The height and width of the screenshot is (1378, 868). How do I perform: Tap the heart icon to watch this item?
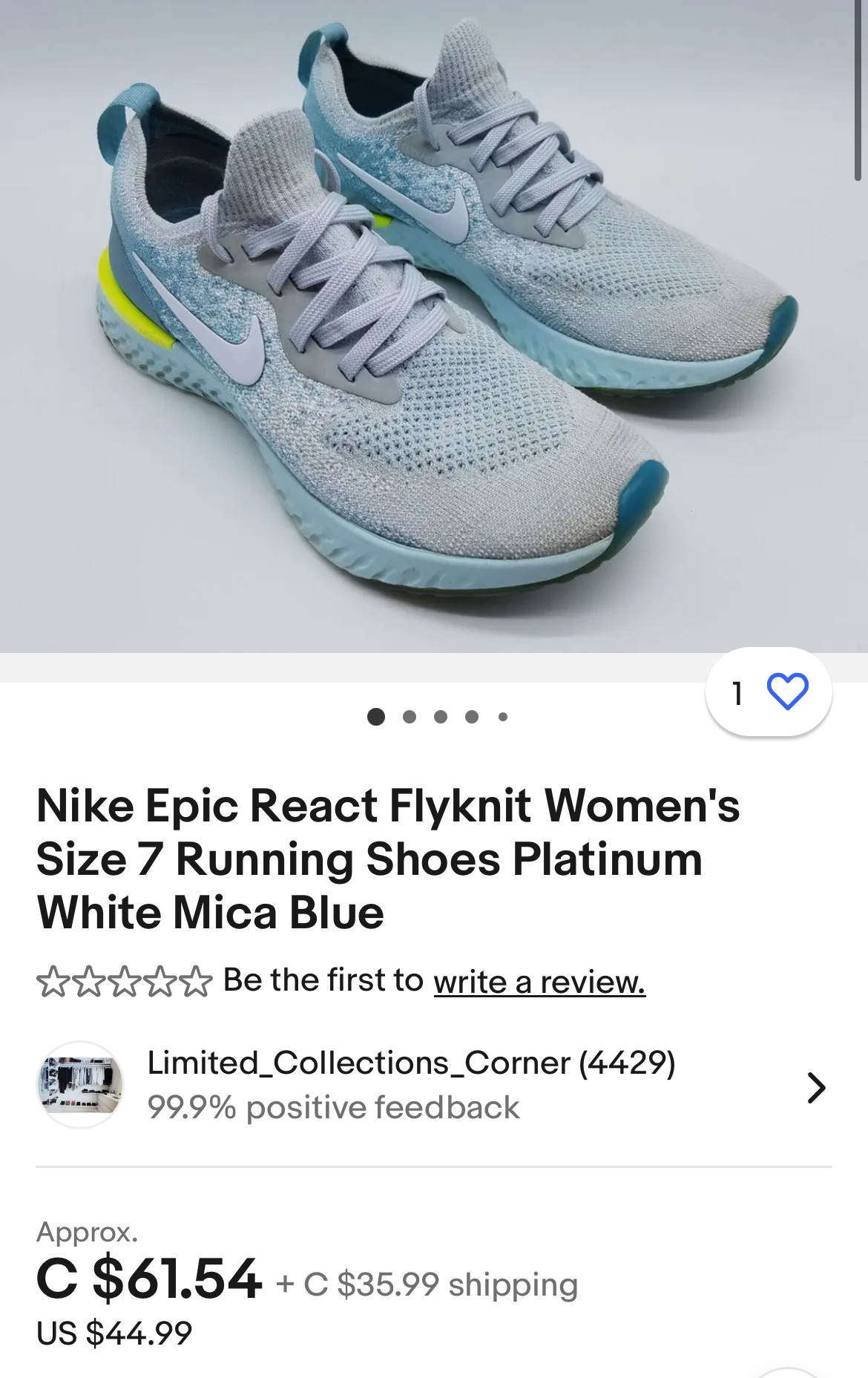pyautogui.click(x=787, y=691)
